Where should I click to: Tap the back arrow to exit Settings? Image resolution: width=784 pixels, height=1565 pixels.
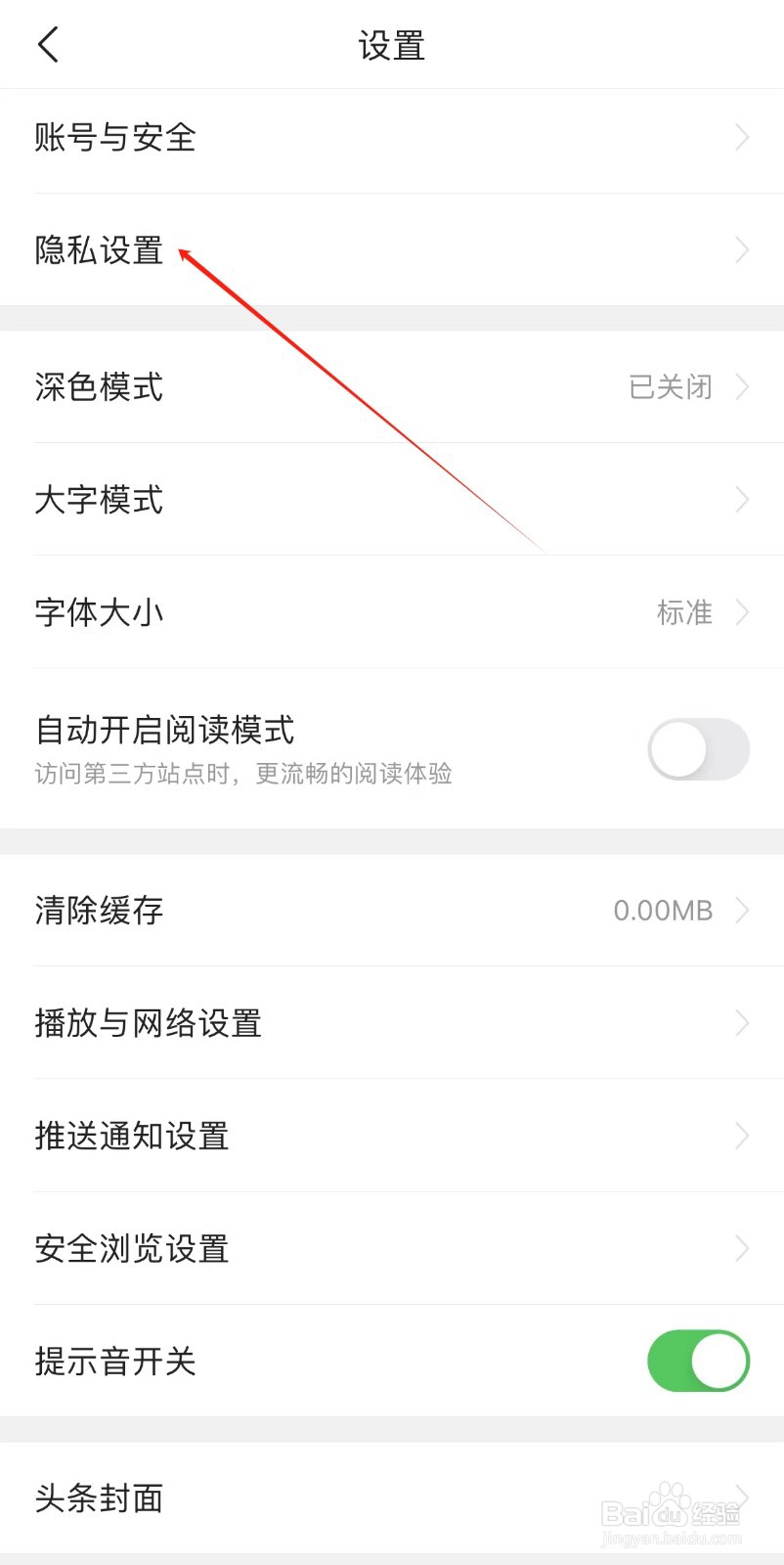coord(48,44)
